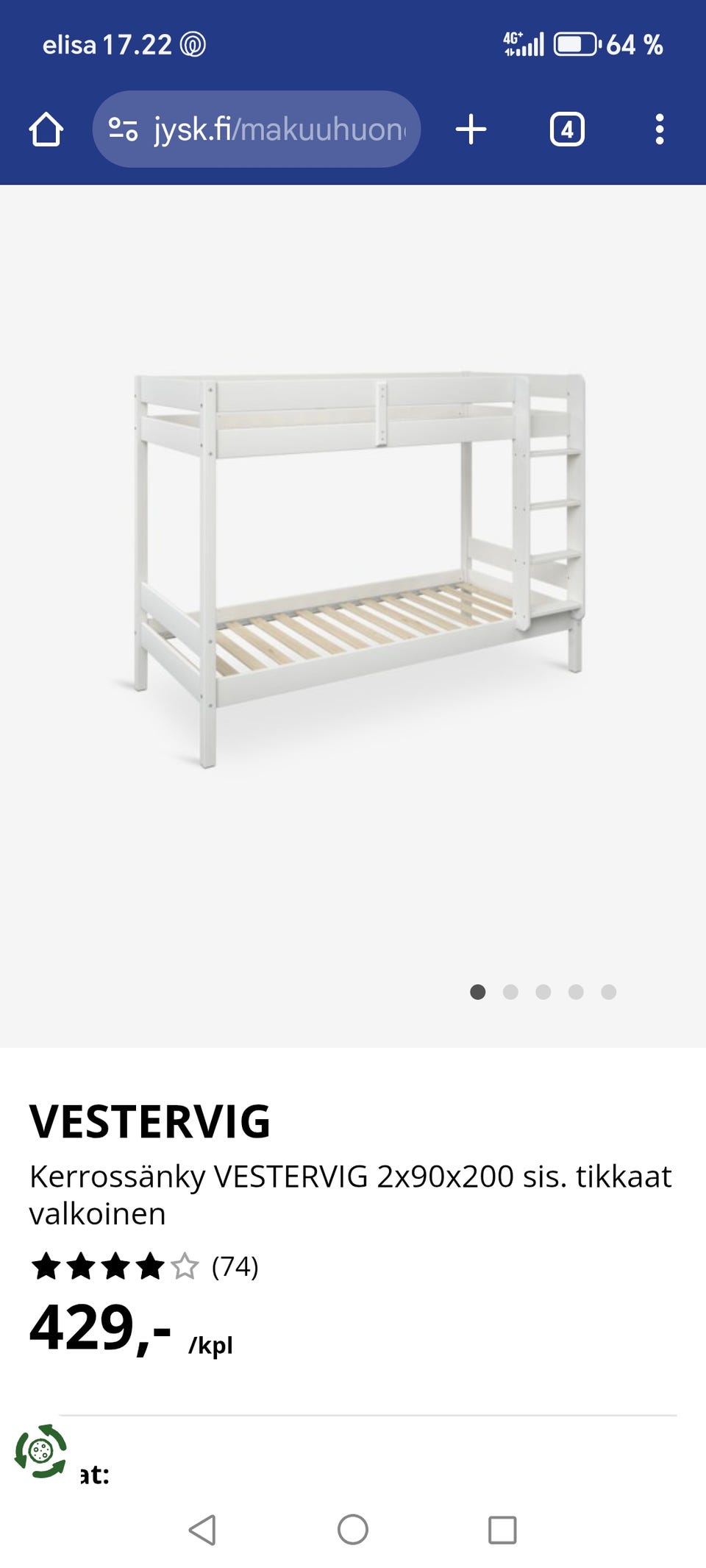This screenshot has height=1568, width=706.
Task: Go to the browser home page
Action: point(46,130)
